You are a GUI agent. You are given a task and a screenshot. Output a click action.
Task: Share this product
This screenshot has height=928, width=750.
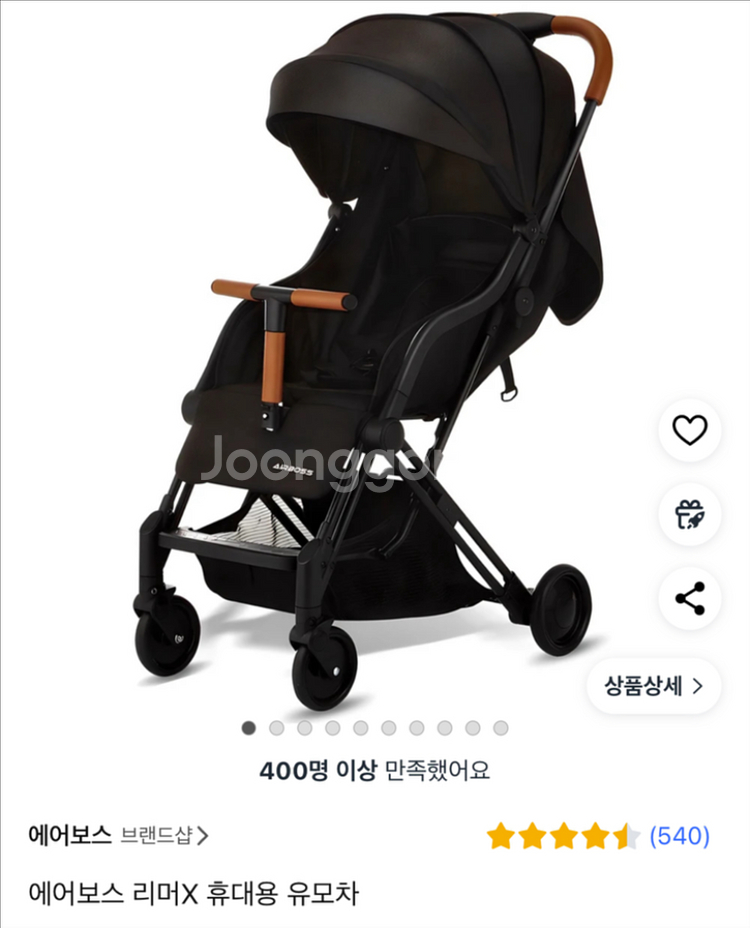(x=689, y=599)
